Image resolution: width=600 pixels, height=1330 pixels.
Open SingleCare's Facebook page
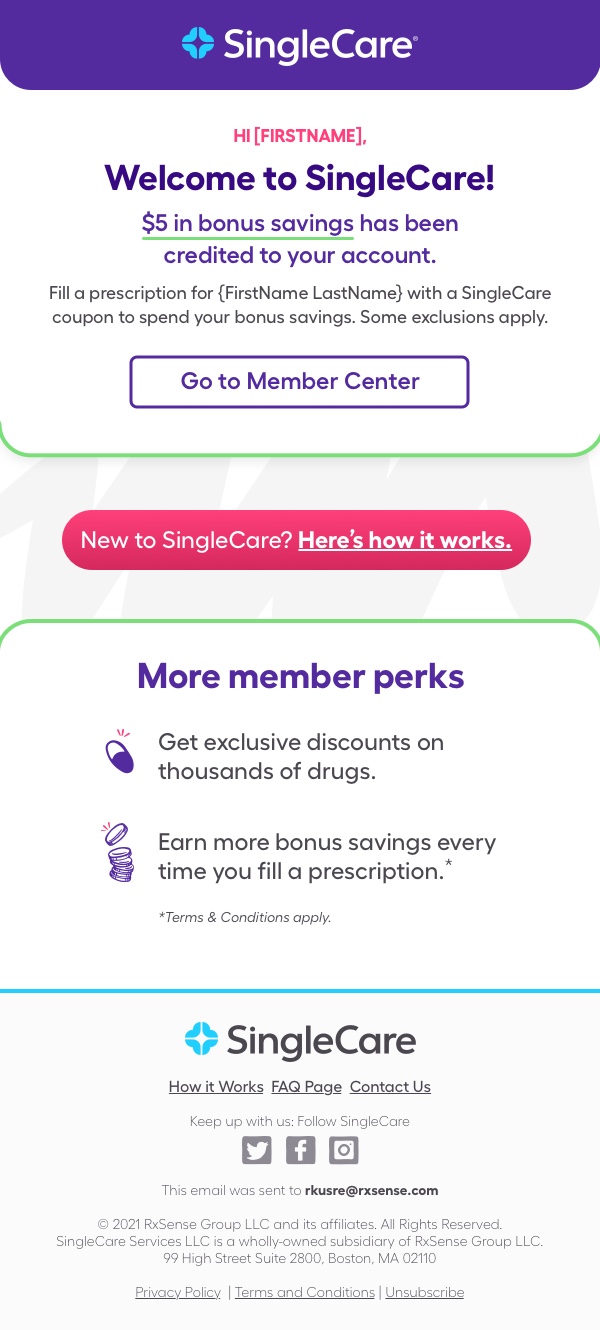pyautogui.click(x=300, y=1150)
